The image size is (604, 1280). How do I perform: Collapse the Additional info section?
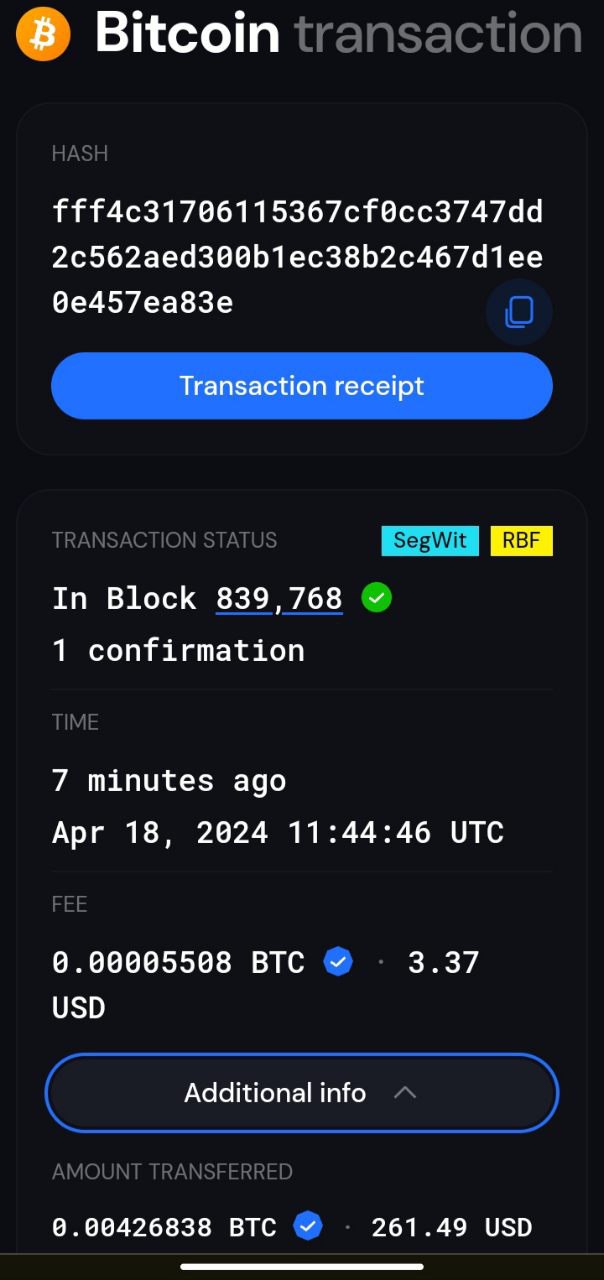[x=301, y=1093]
